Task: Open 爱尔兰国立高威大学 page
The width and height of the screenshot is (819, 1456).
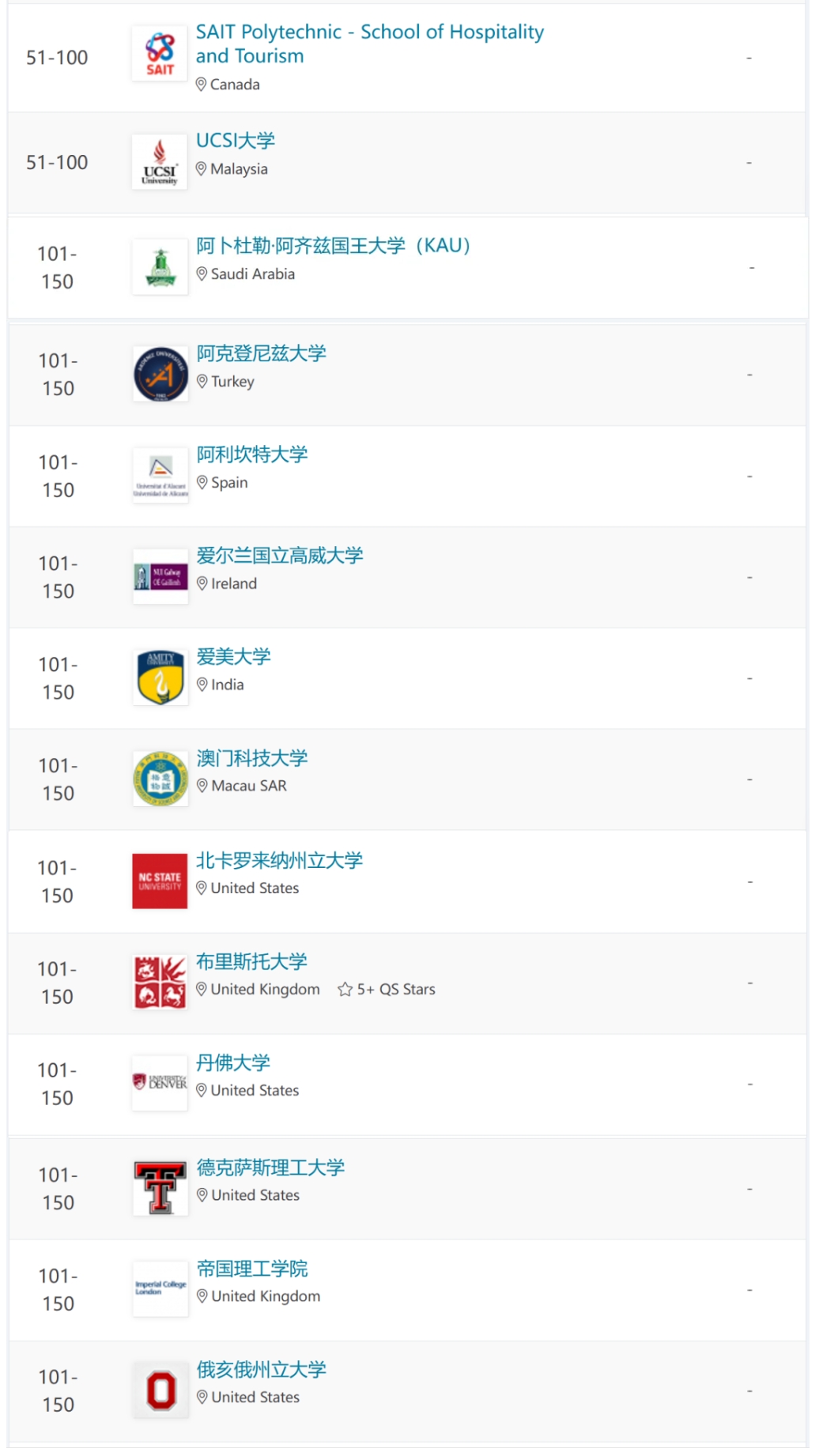Action: [x=279, y=556]
